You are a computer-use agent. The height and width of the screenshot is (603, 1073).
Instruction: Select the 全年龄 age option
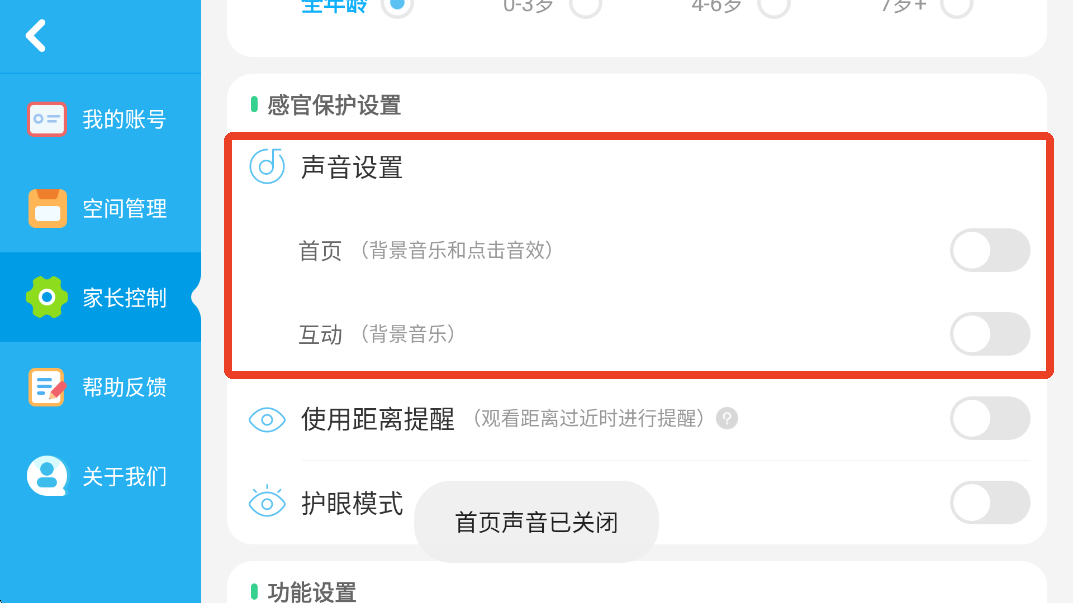pos(397,5)
